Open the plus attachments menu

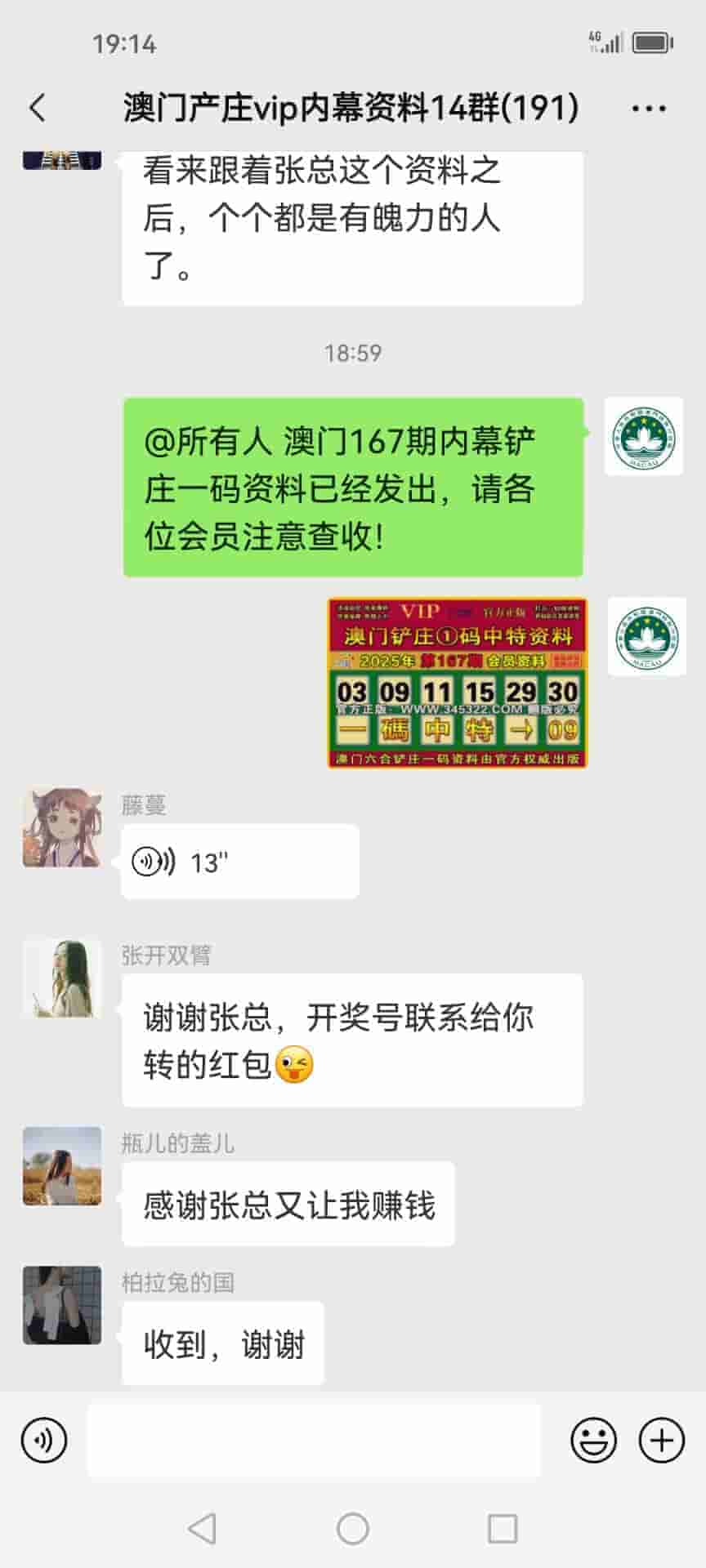[661, 1440]
